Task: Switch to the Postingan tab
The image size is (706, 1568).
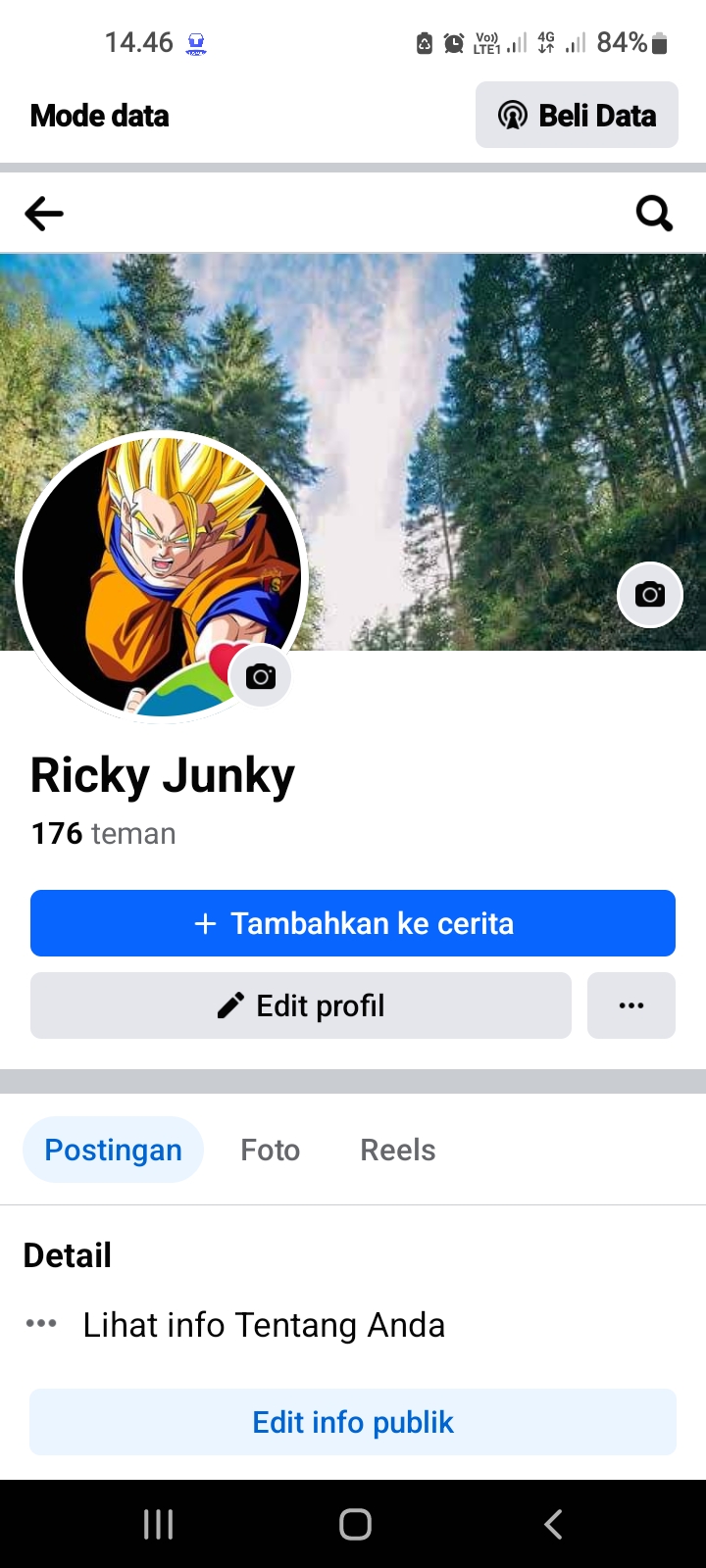Action: 113,1150
